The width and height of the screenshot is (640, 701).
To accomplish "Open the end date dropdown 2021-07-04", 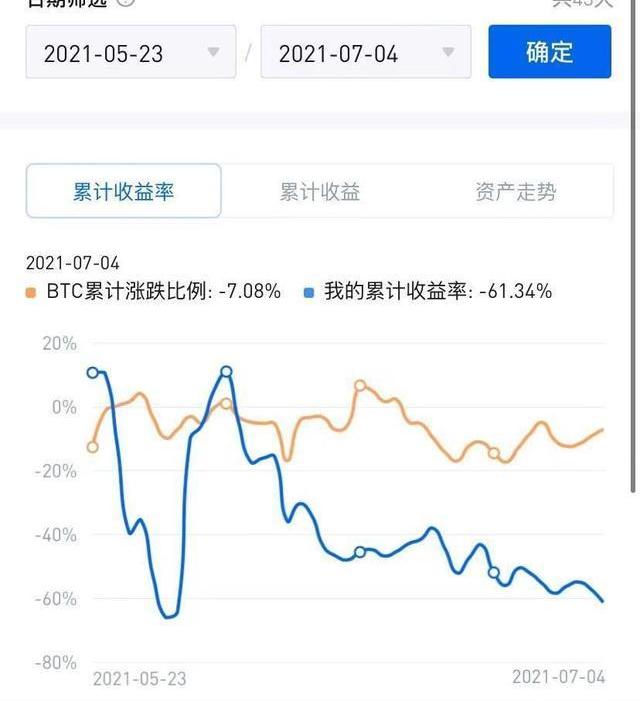I will click(x=365, y=53).
